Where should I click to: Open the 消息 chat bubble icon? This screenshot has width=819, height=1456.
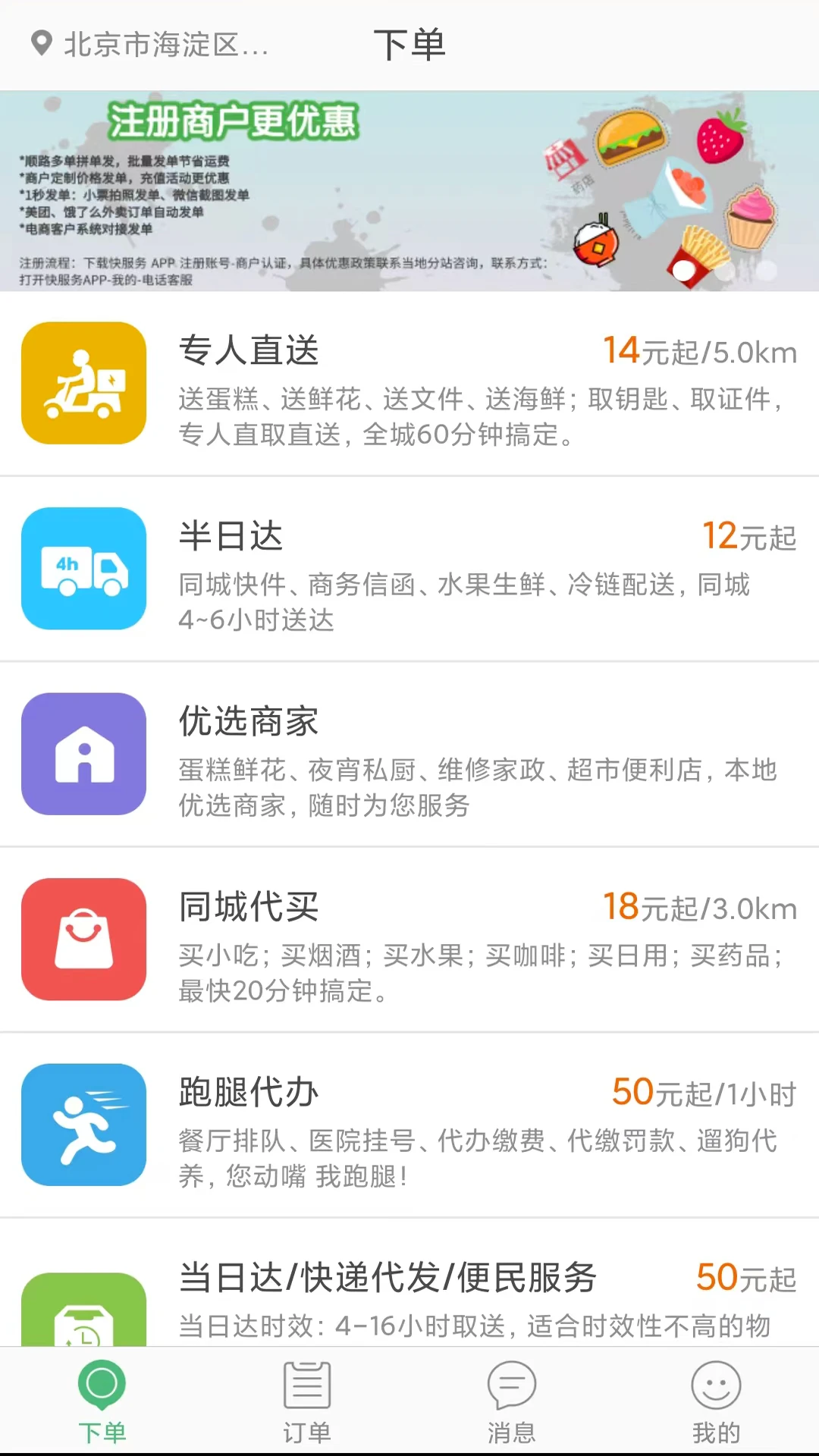(512, 1399)
